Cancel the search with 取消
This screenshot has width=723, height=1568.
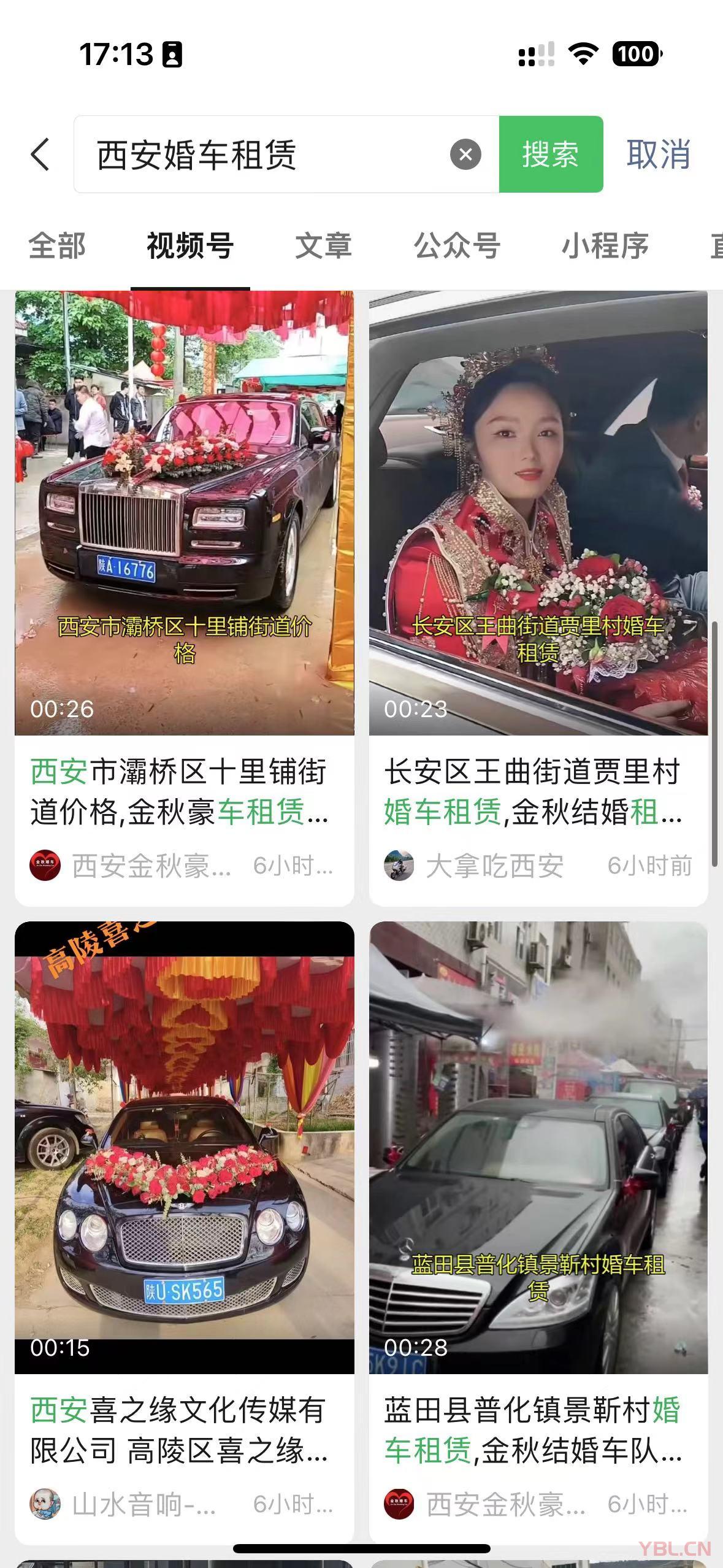[658, 155]
